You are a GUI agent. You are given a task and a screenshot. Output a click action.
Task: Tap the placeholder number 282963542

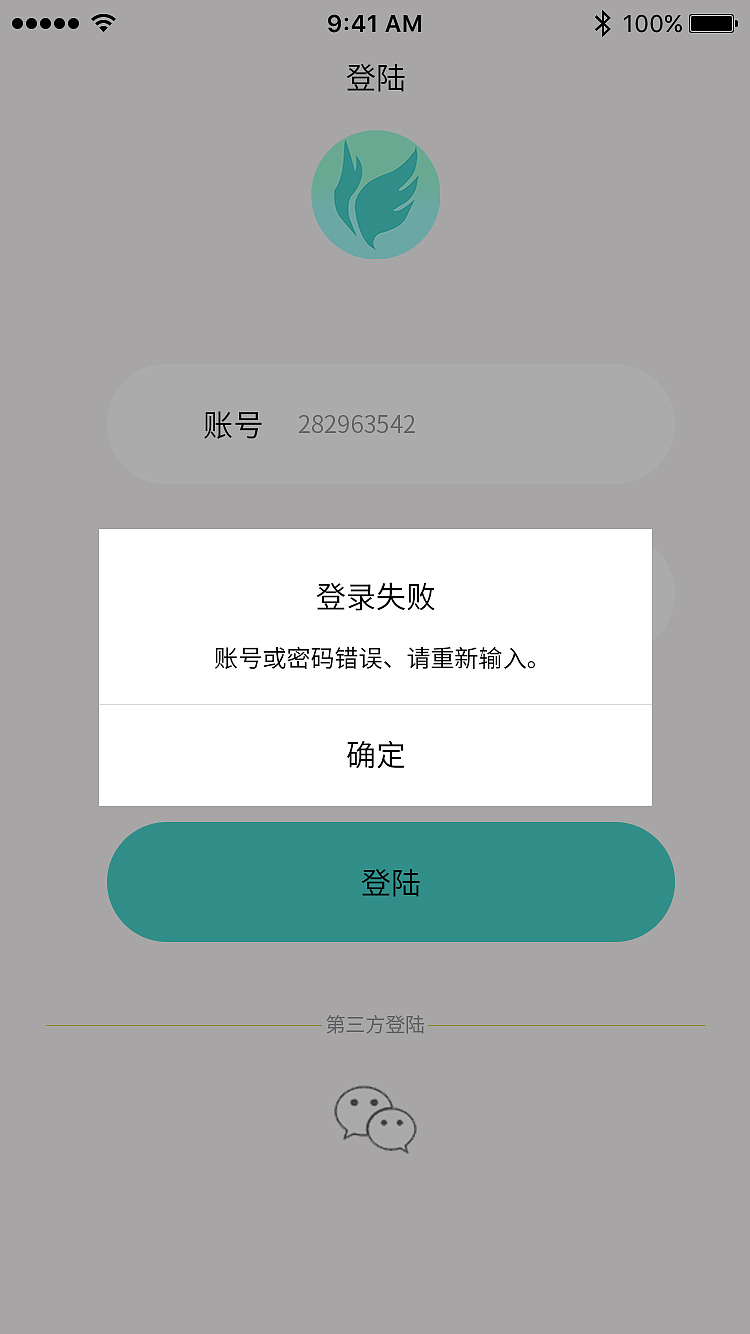pyautogui.click(x=357, y=424)
